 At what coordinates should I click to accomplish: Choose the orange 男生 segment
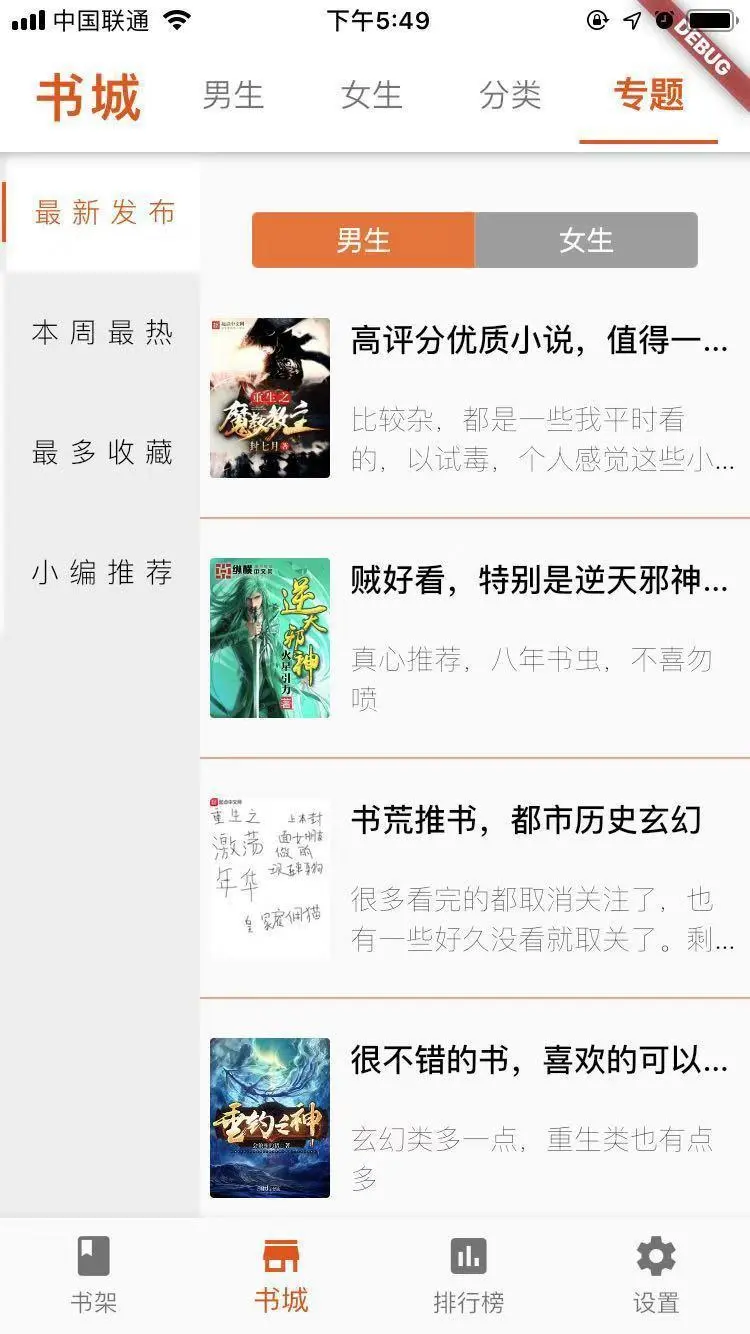(x=363, y=240)
